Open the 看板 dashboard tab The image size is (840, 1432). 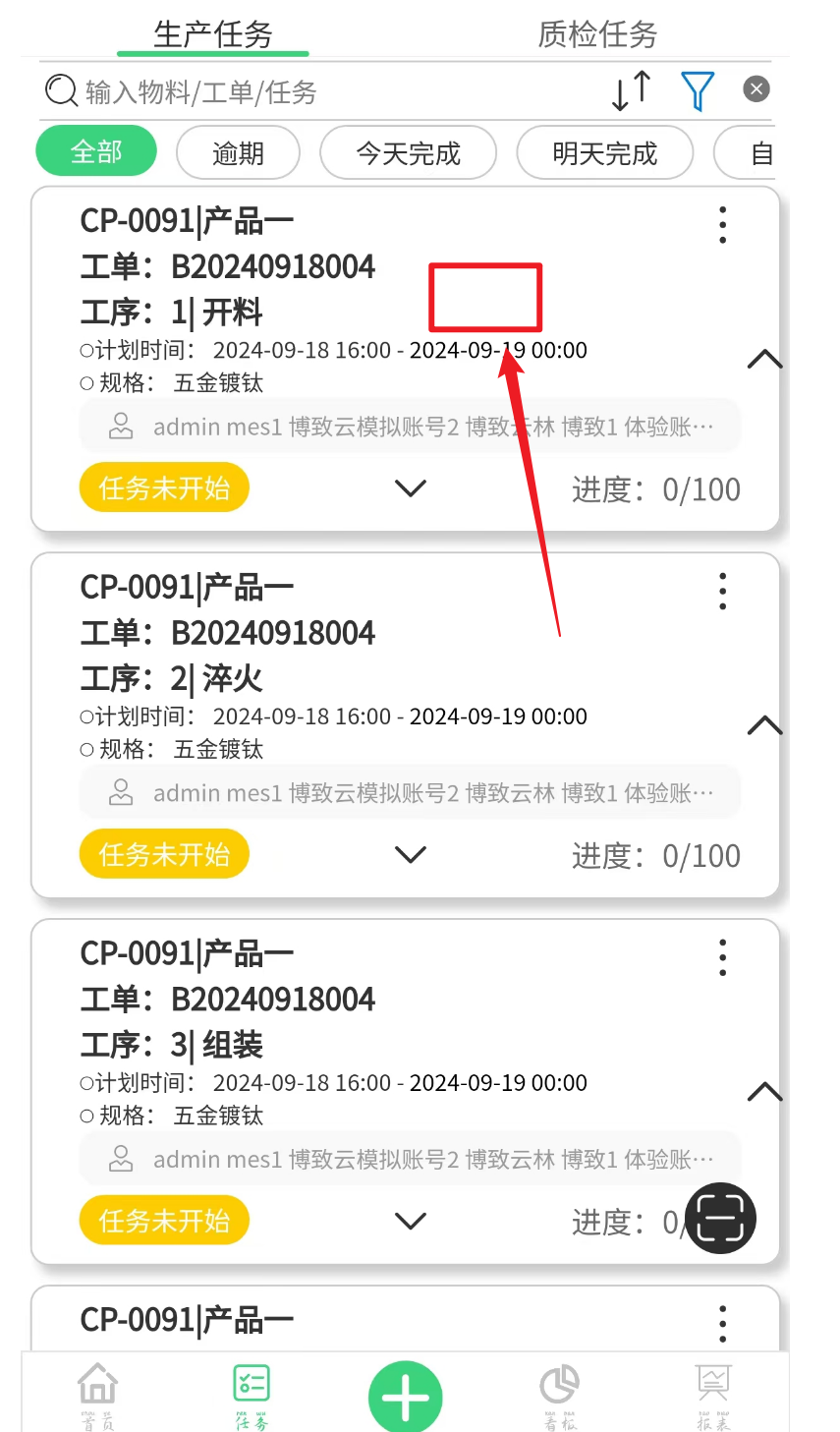tap(560, 1396)
